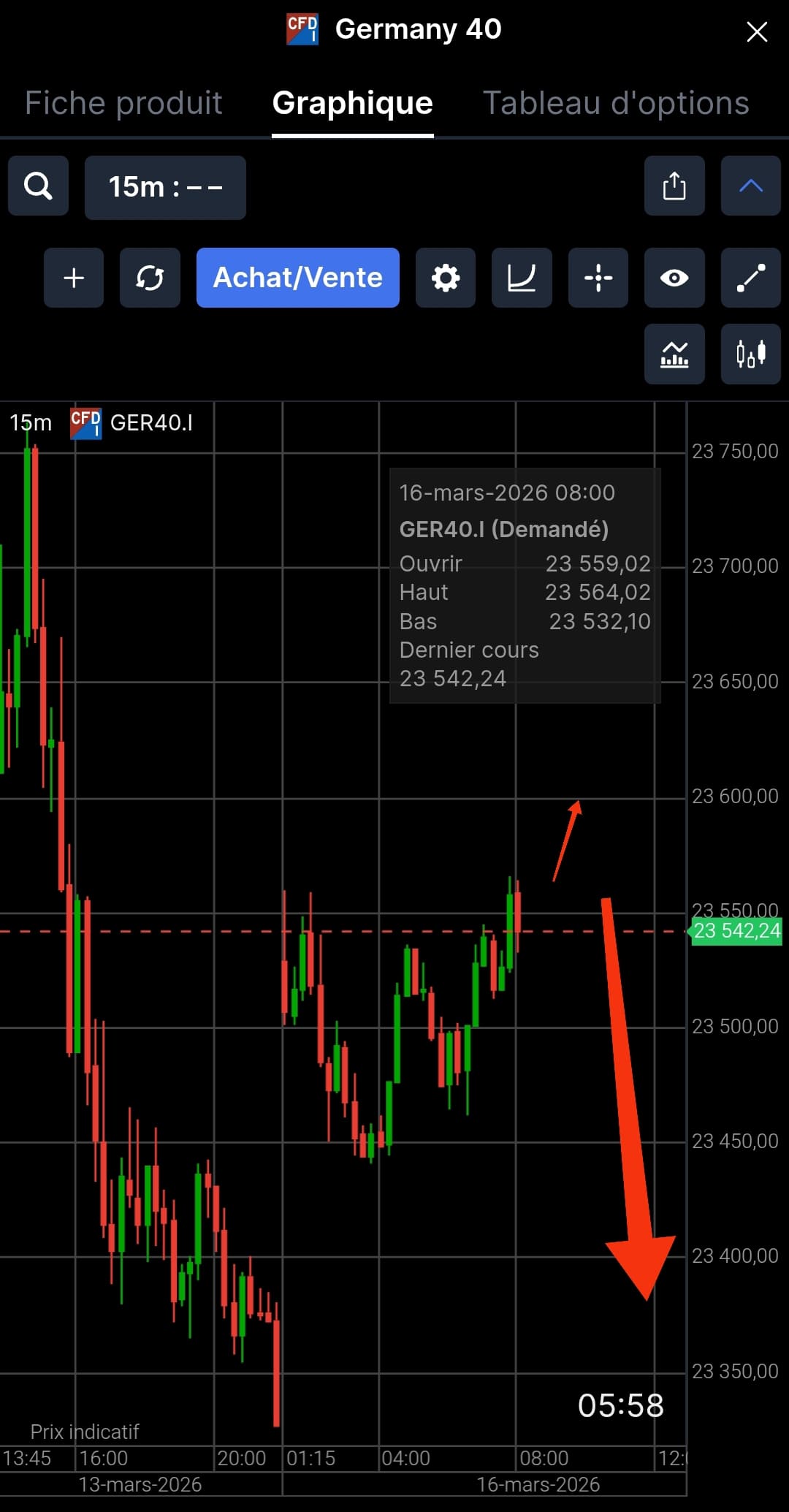
Task: Change the 15m timeframe selector
Action: click(165, 187)
